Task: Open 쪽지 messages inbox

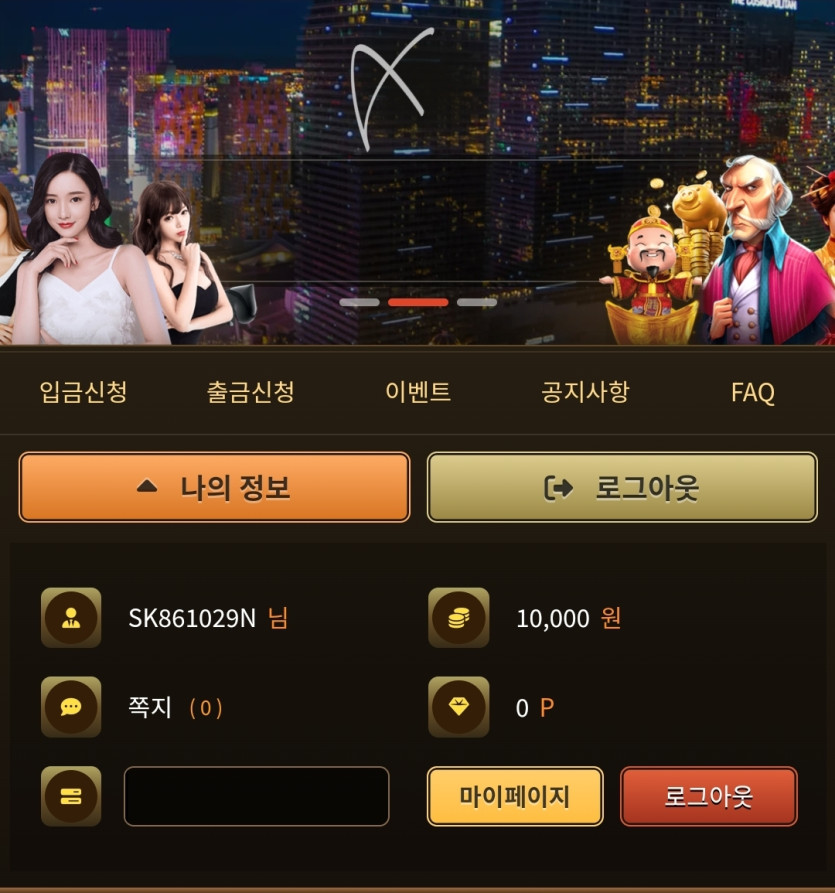Action: (x=151, y=708)
